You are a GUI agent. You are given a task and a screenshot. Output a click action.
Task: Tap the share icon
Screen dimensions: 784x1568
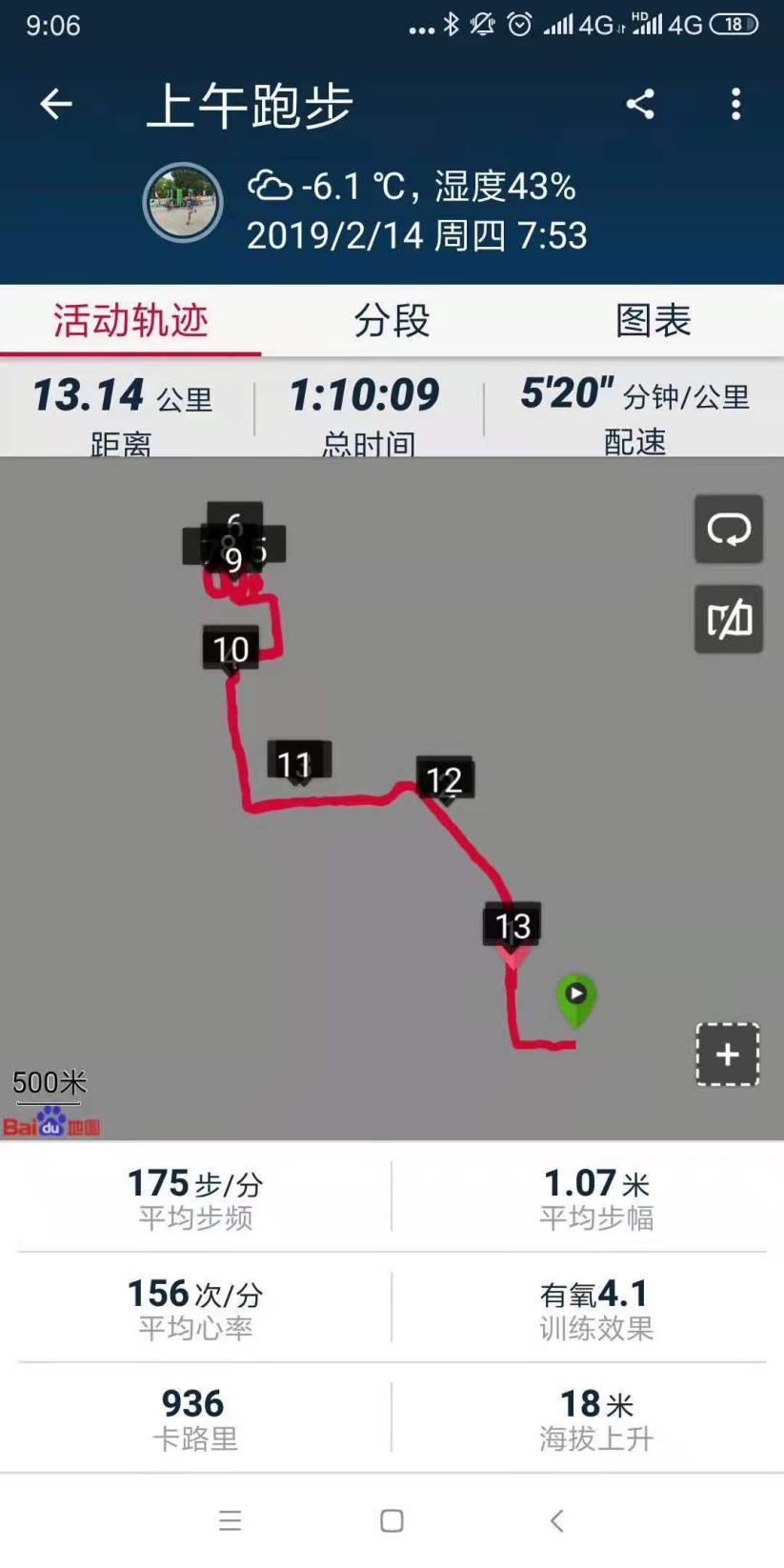pos(640,105)
